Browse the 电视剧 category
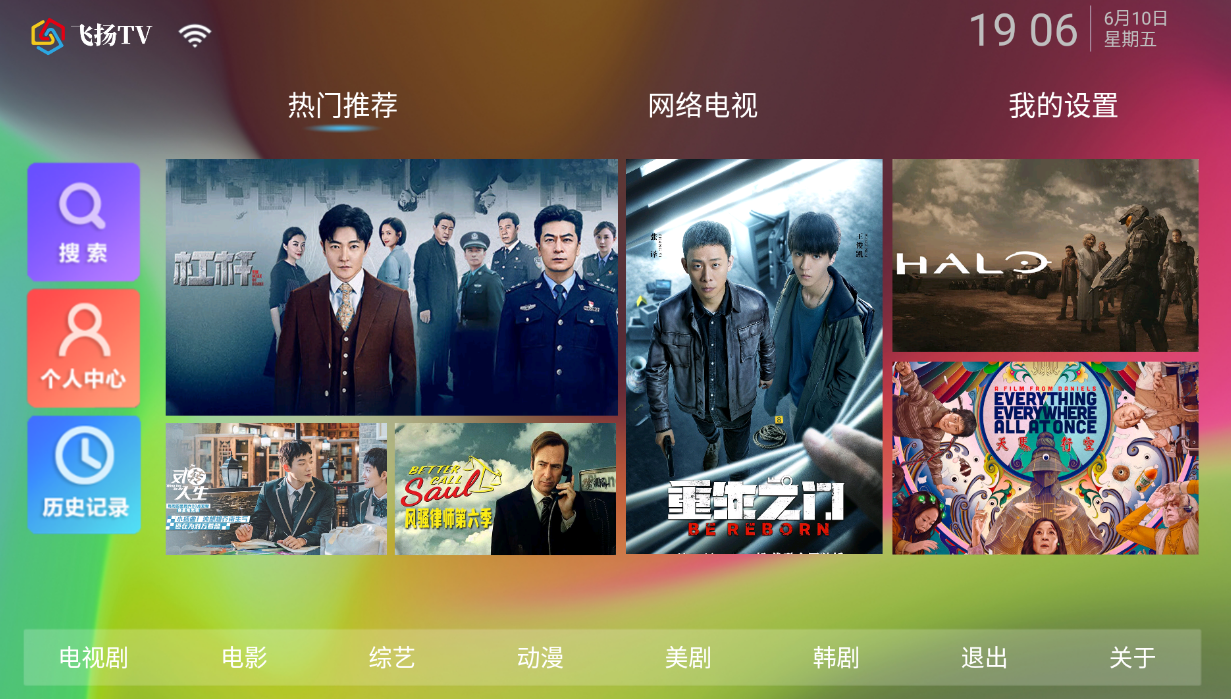The height and width of the screenshot is (699, 1231). 94,658
